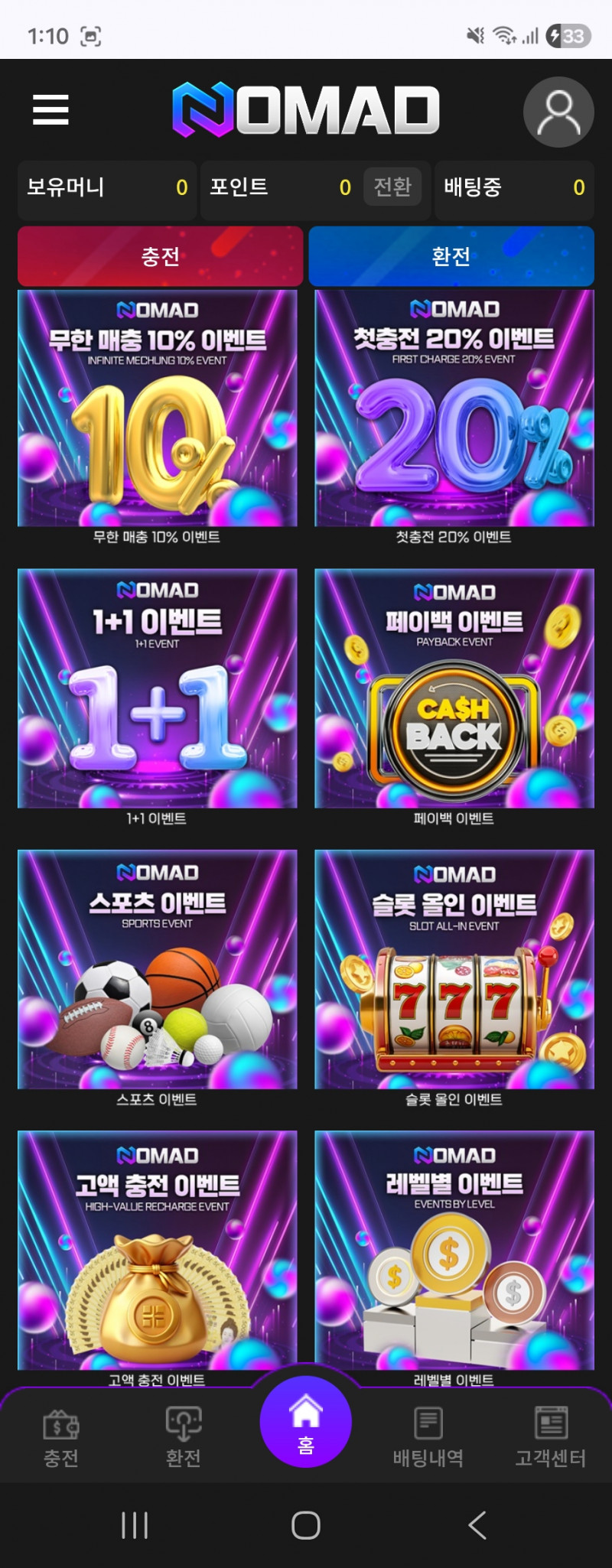Image resolution: width=612 pixels, height=1568 pixels.
Task: Open the user profile icon
Action: 558,112
